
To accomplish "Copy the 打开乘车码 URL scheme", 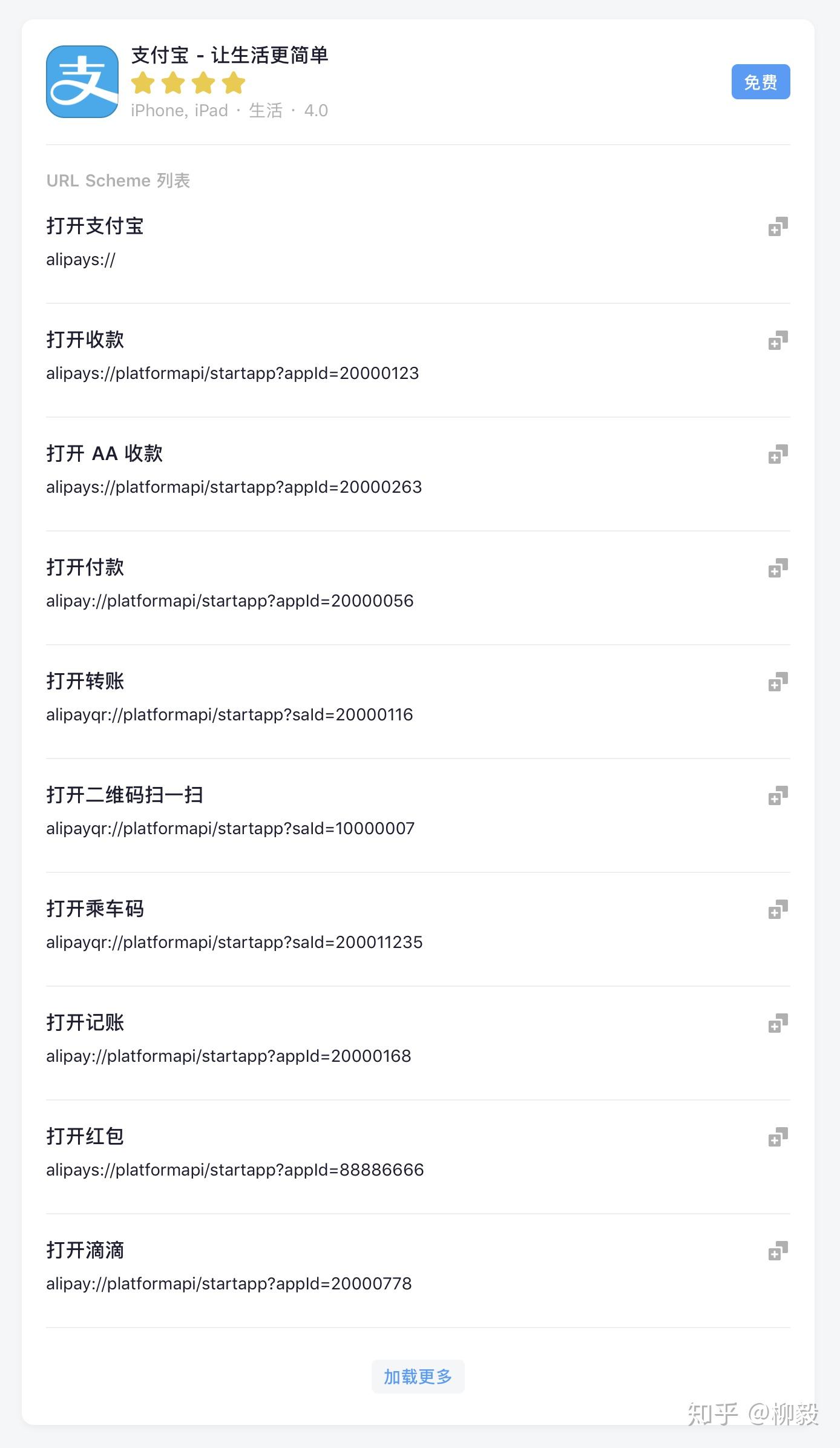I will pos(778,909).
